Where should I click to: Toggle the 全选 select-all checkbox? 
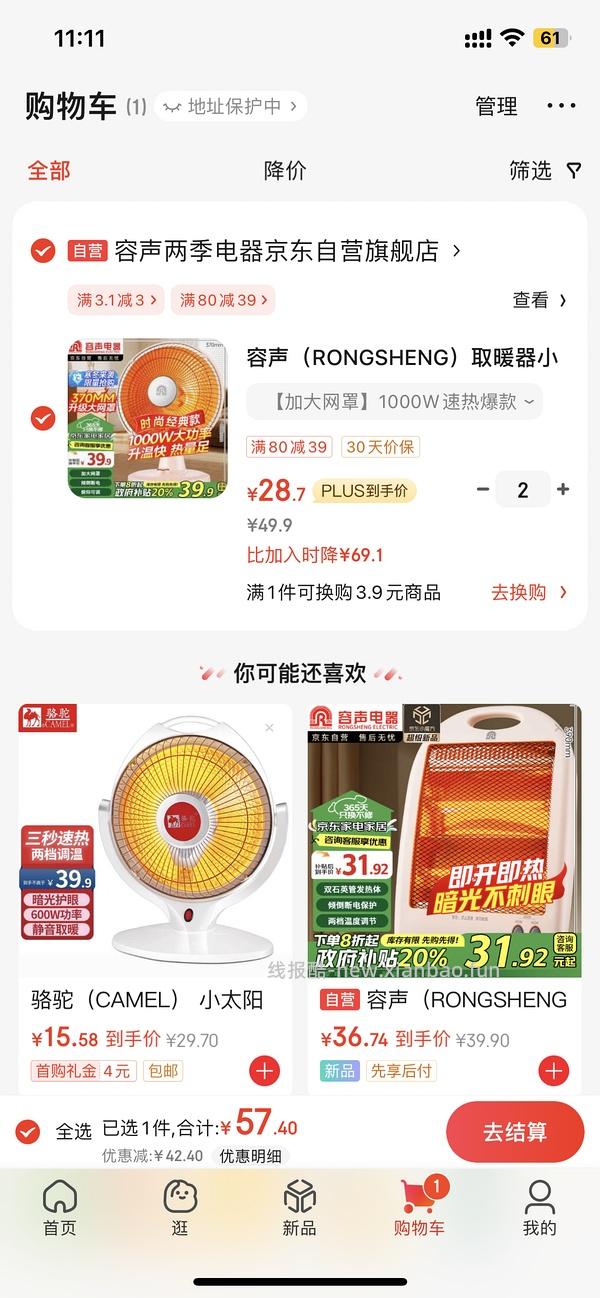click(x=28, y=1131)
